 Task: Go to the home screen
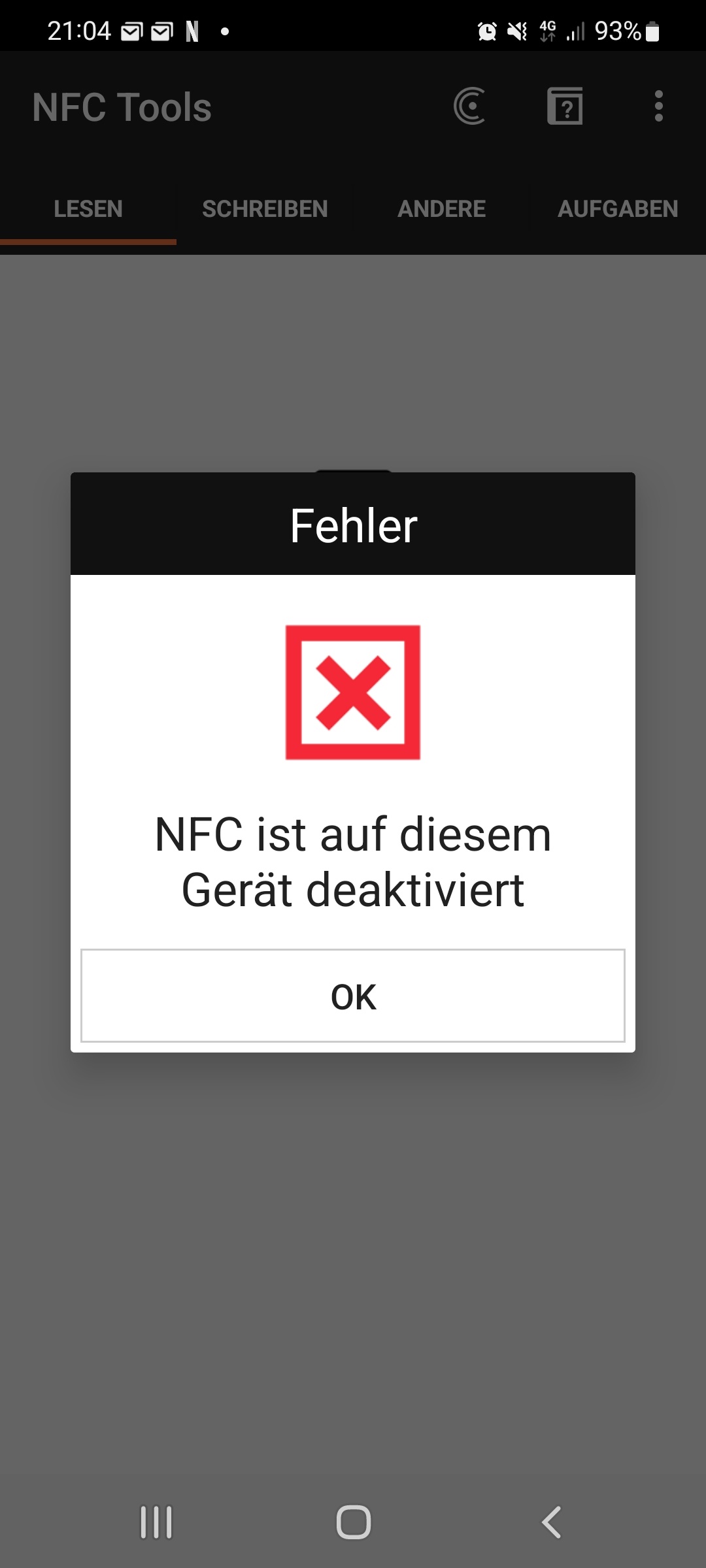(x=354, y=1522)
